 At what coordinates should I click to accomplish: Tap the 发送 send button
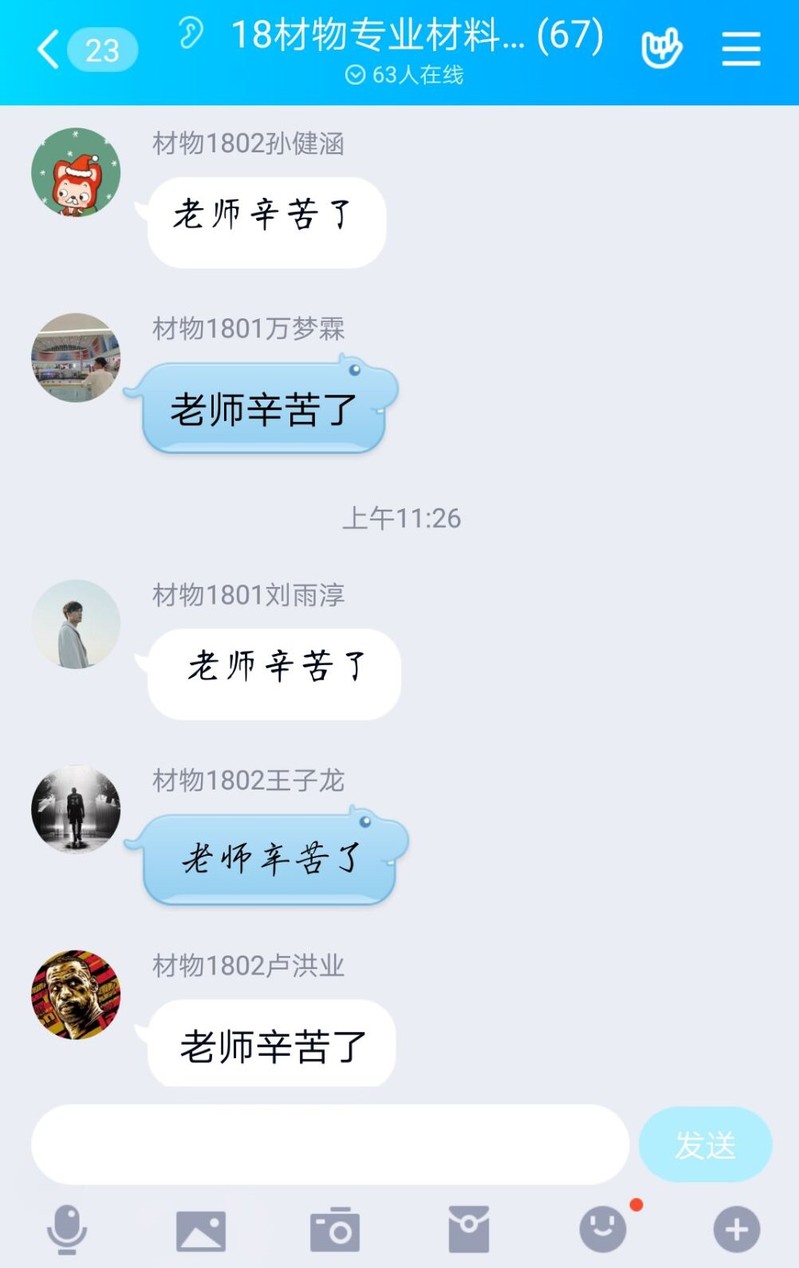[x=705, y=1144]
